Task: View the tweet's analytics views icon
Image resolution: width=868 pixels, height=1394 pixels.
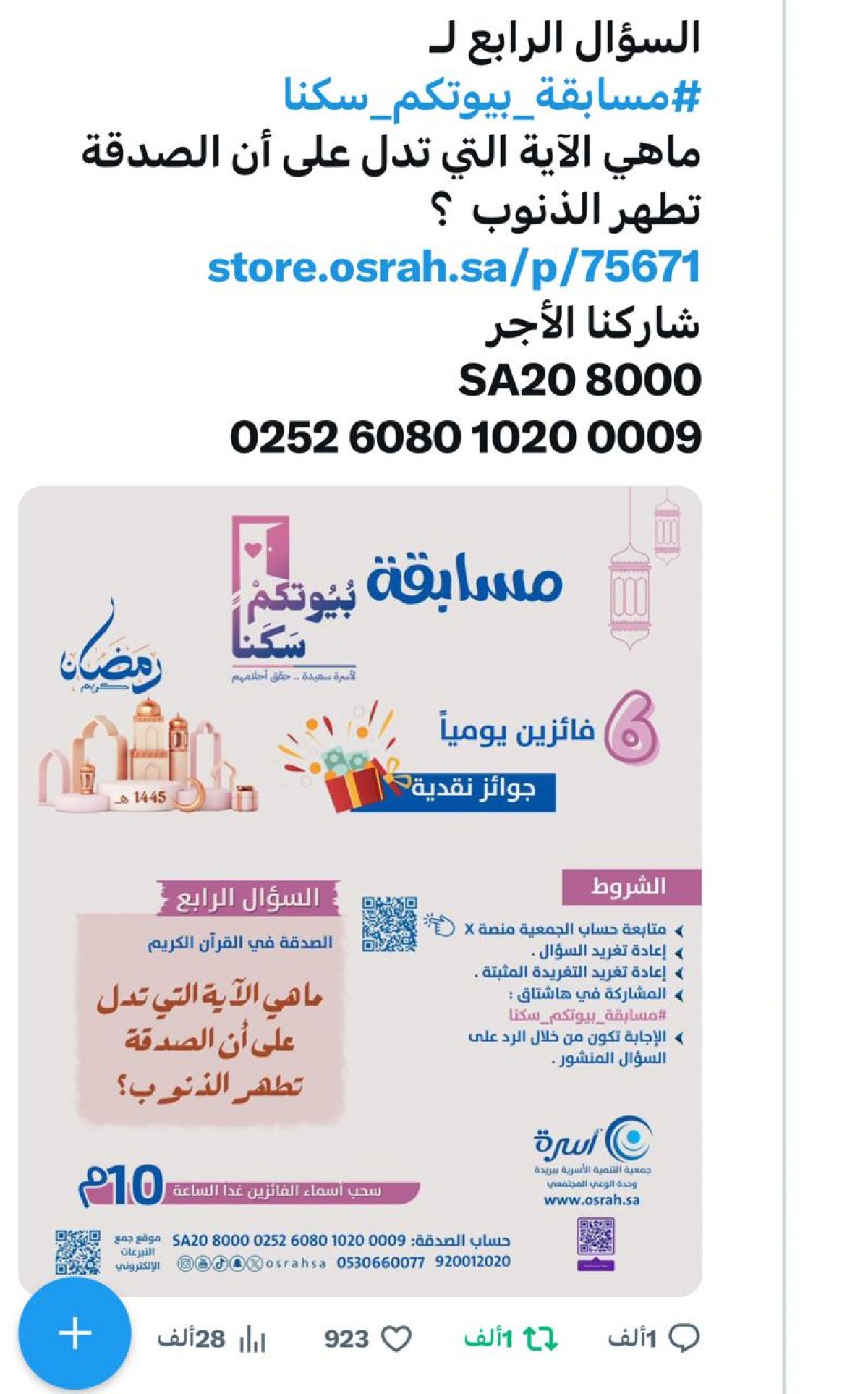Action: (x=253, y=1340)
